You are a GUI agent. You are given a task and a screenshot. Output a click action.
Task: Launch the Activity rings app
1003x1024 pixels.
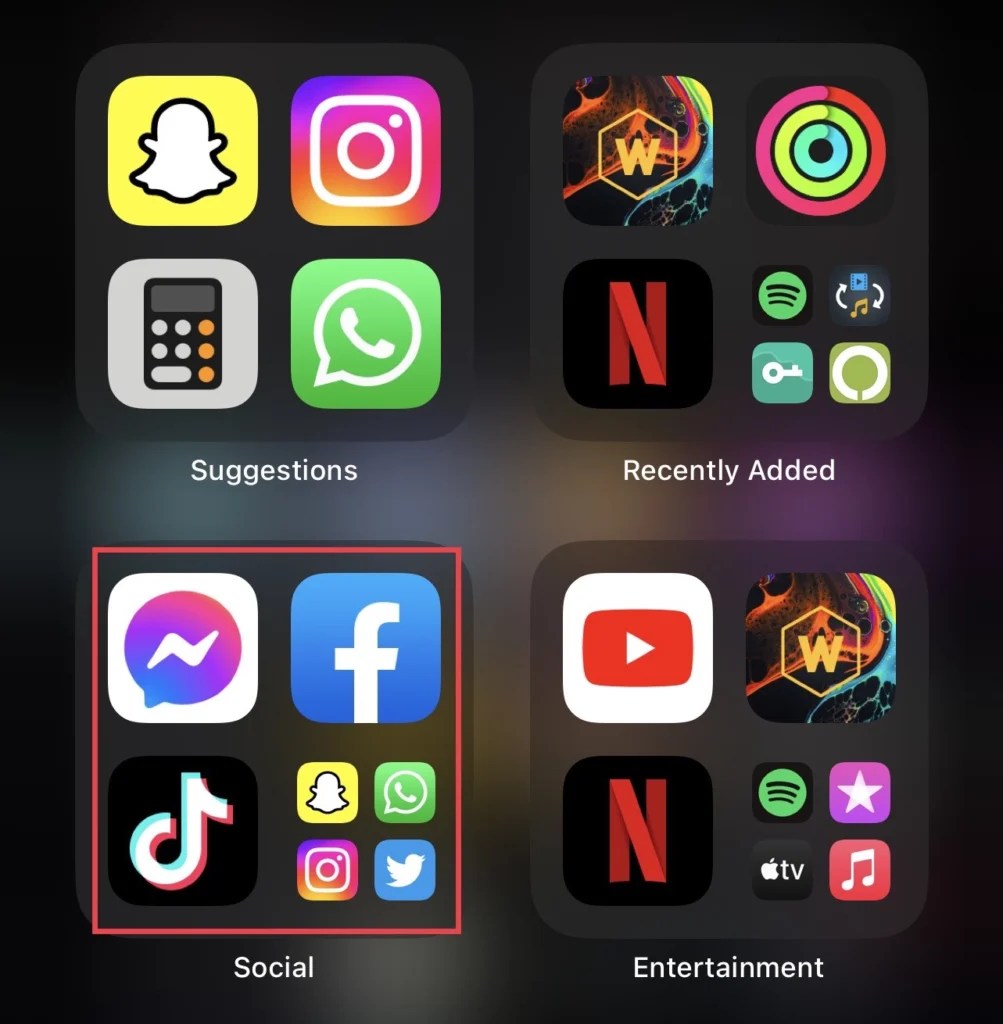coord(820,150)
